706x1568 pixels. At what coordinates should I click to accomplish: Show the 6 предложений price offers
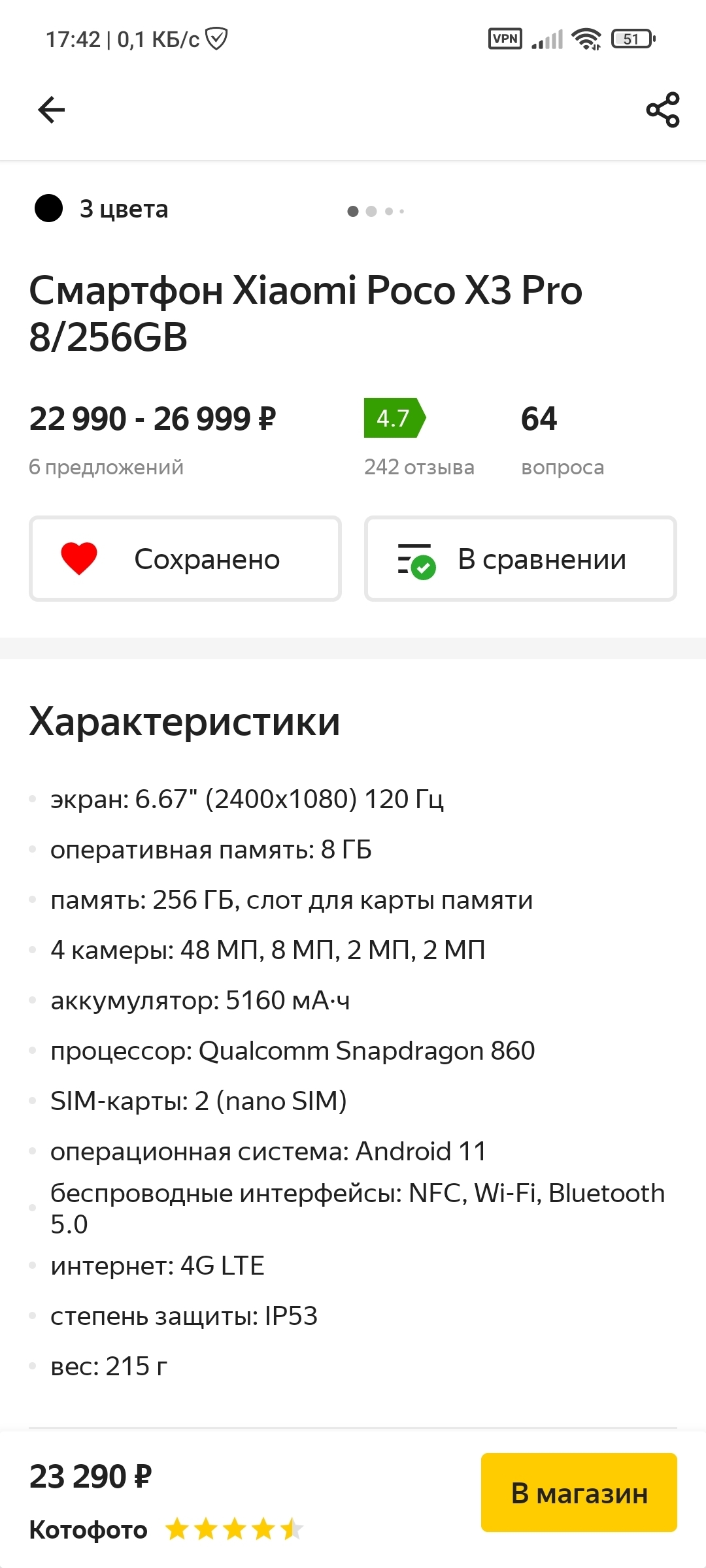click(107, 467)
